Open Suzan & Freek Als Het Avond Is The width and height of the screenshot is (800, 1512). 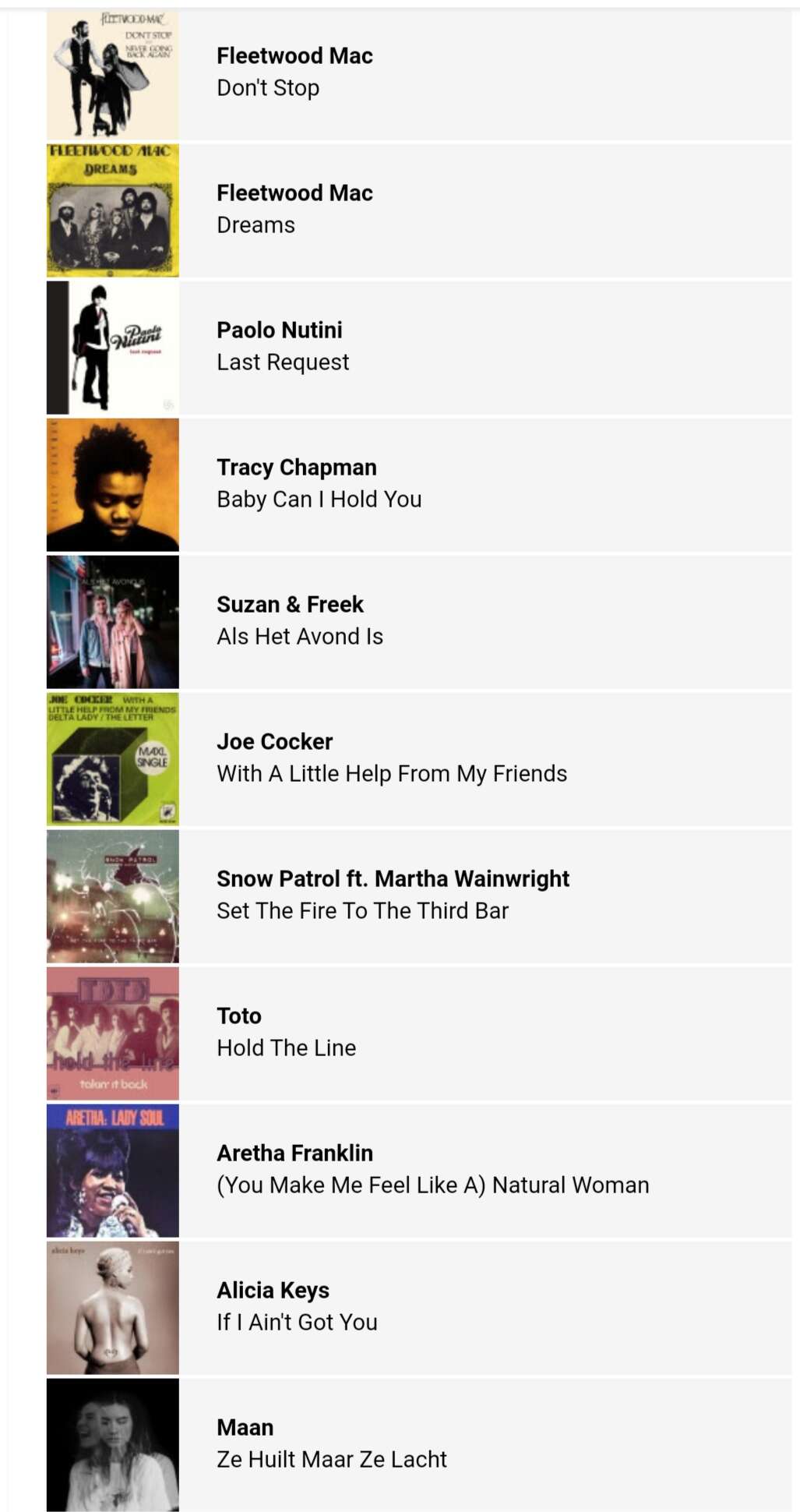click(419, 622)
